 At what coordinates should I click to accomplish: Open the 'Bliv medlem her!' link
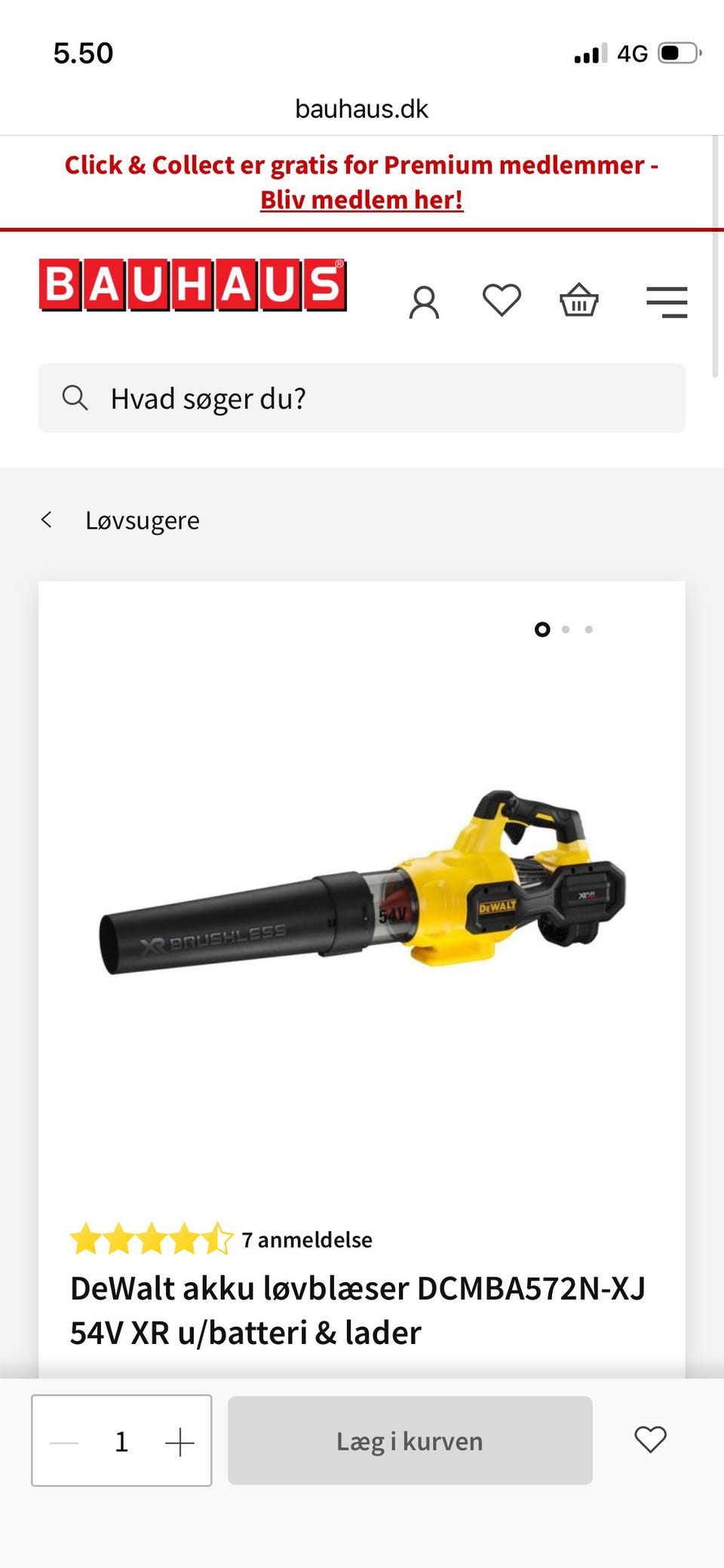click(361, 200)
